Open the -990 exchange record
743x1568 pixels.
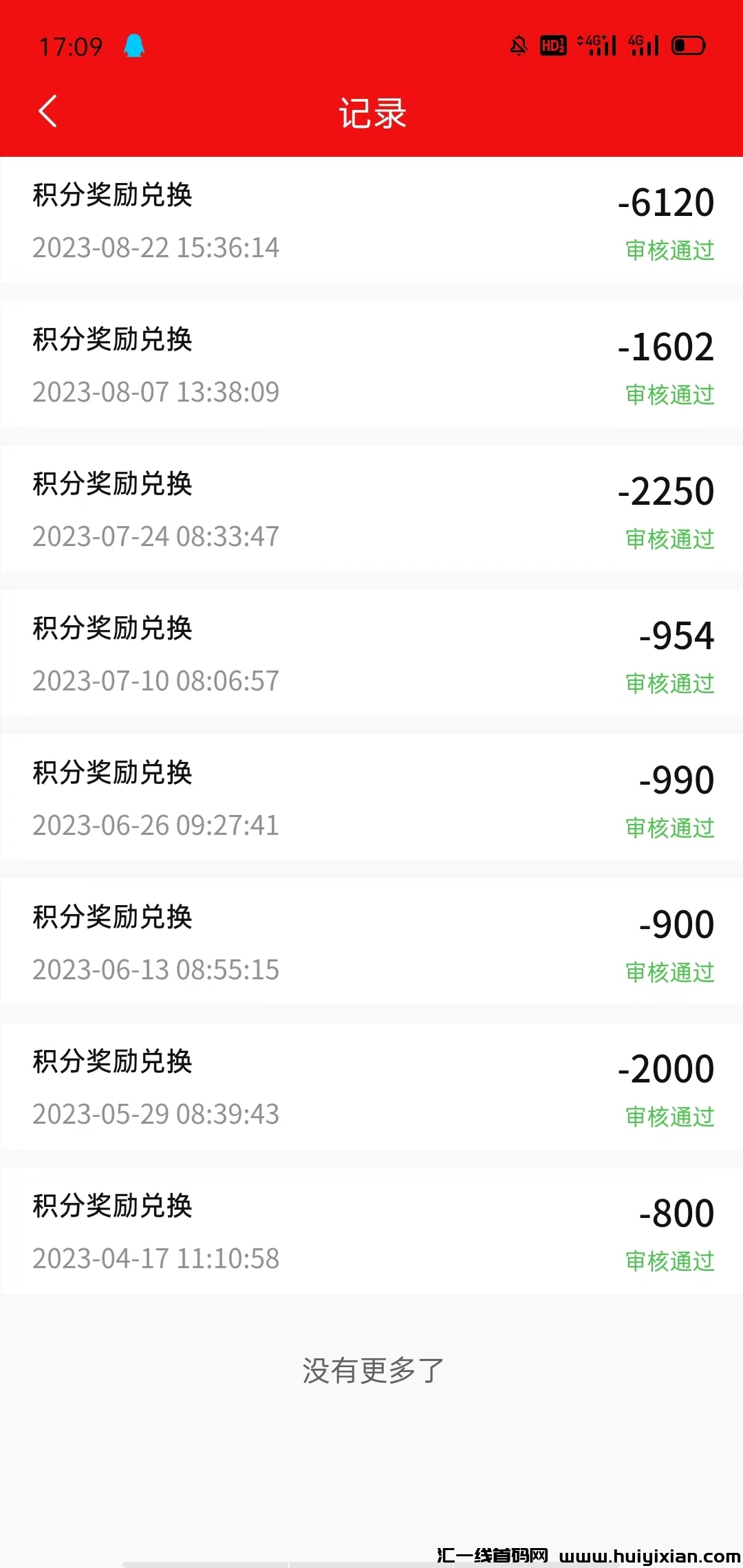[371, 798]
